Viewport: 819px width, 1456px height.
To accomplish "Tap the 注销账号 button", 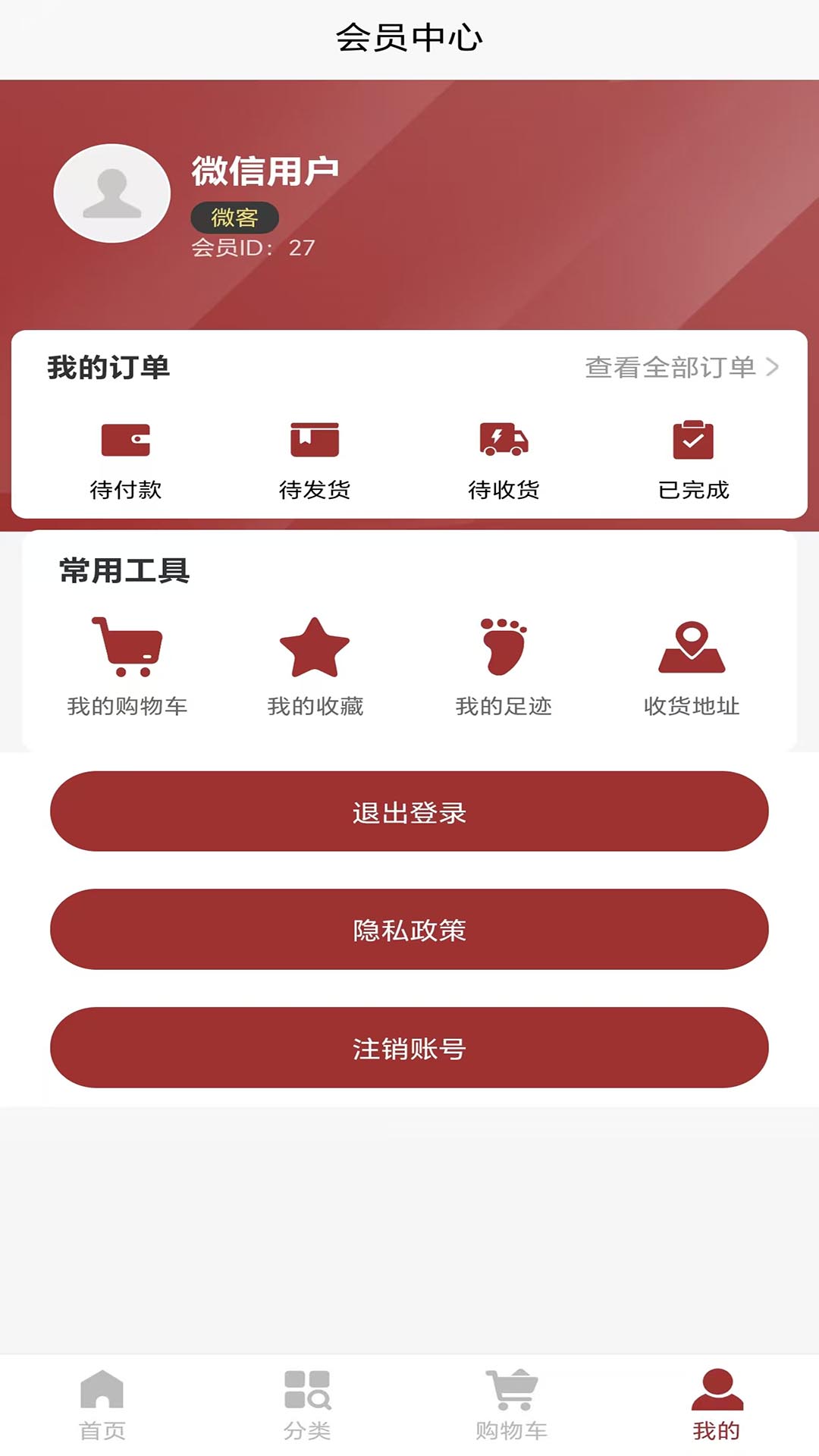I will pos(409,1048).
